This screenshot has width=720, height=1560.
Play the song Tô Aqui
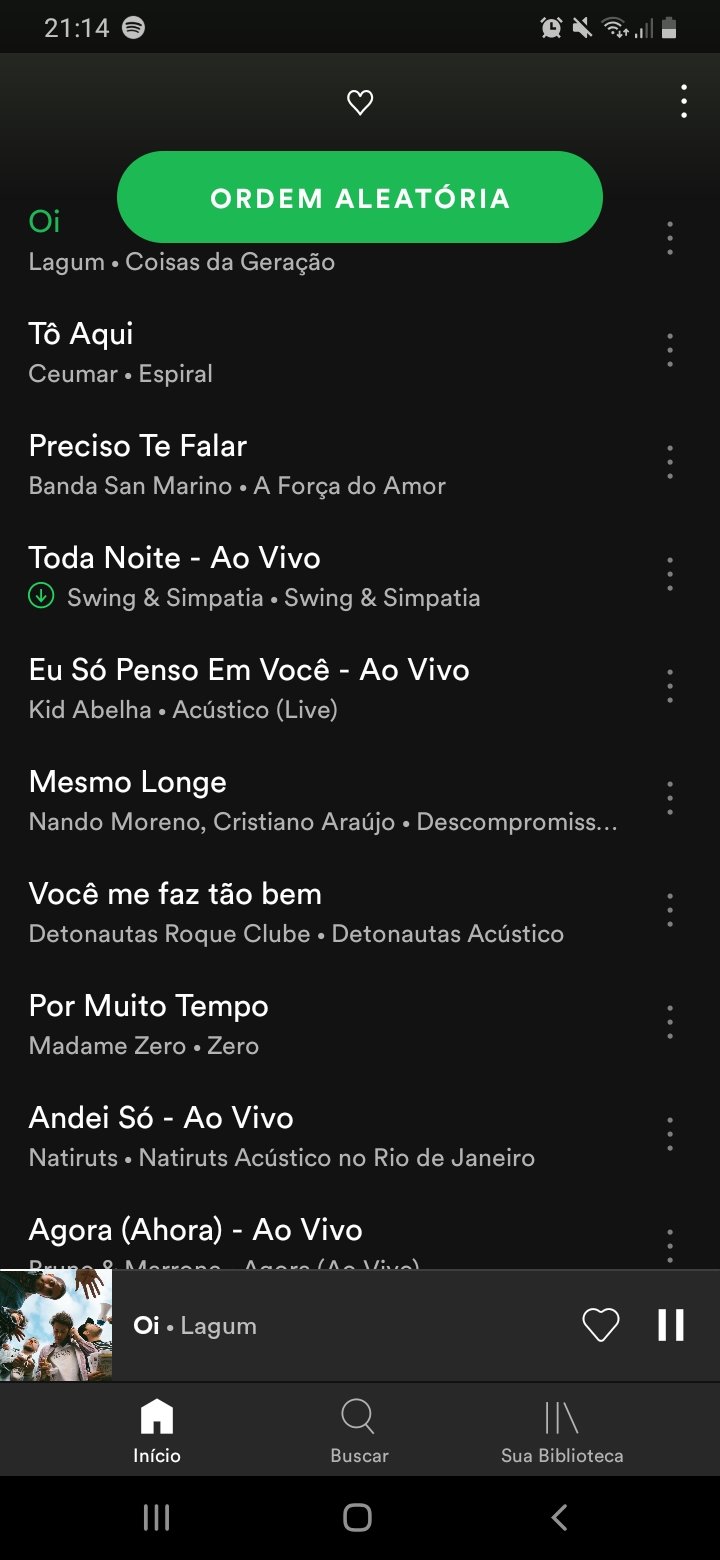coord(300,352)
